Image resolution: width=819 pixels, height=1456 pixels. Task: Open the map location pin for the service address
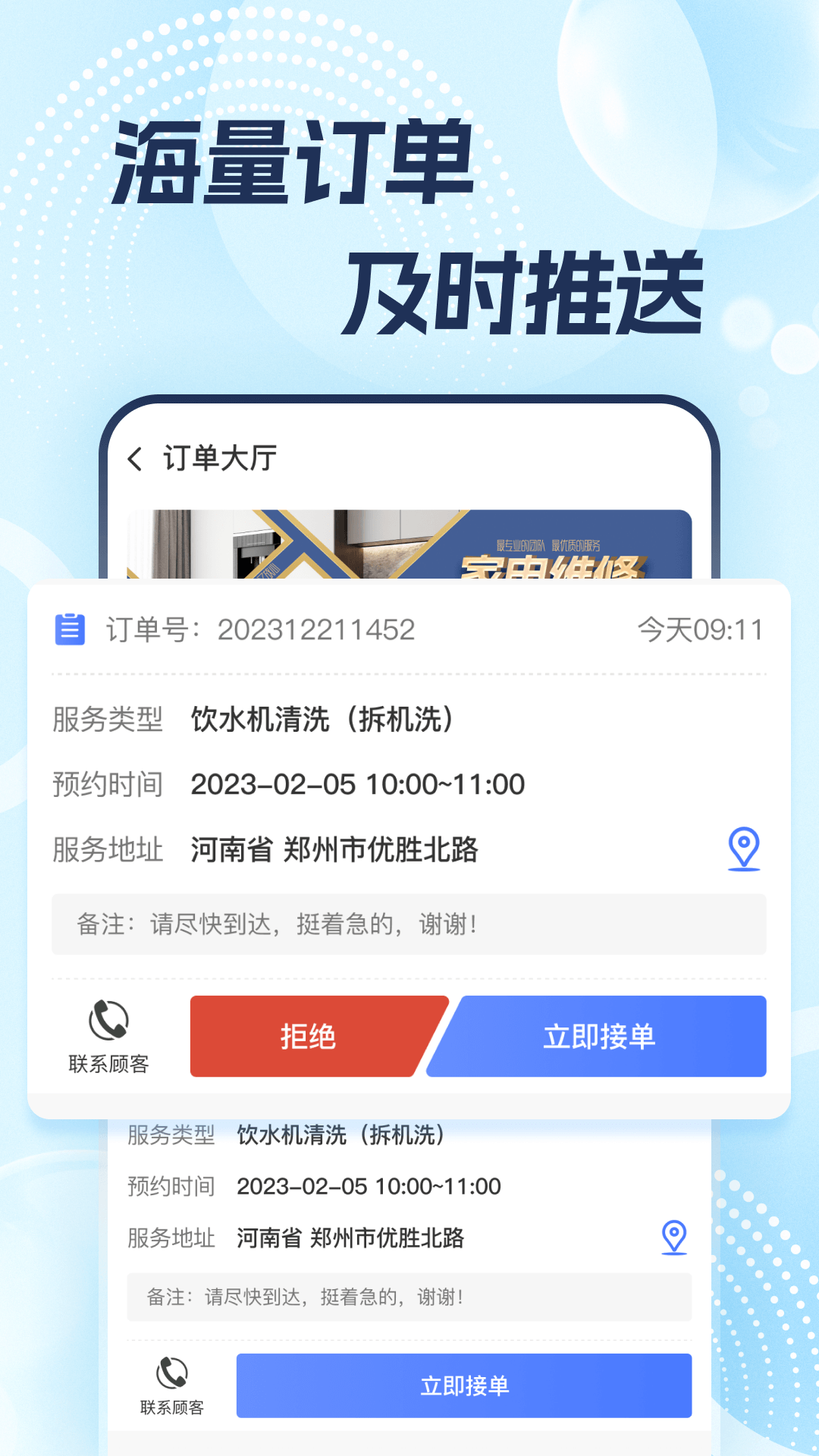coord(745,849)
